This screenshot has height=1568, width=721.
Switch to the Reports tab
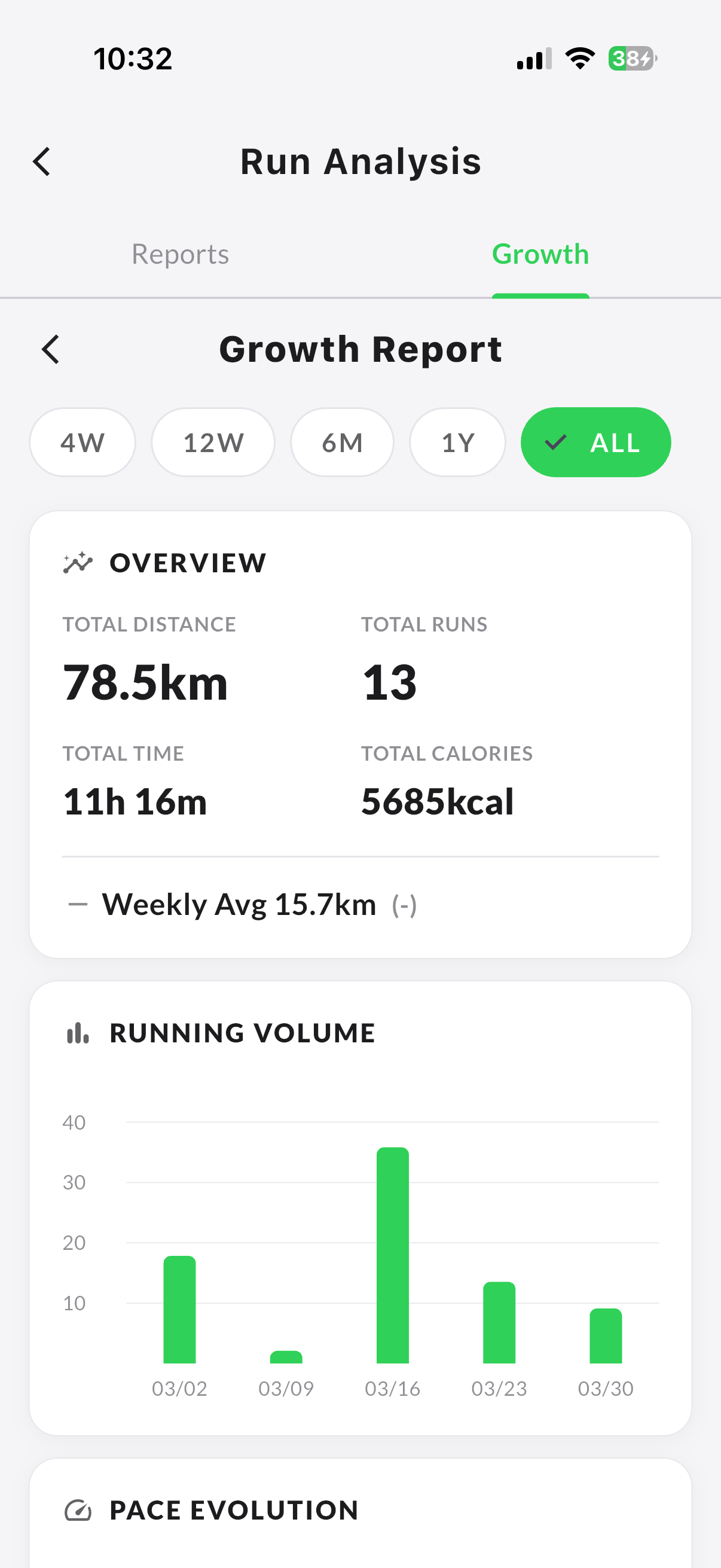tap(180, 254)
